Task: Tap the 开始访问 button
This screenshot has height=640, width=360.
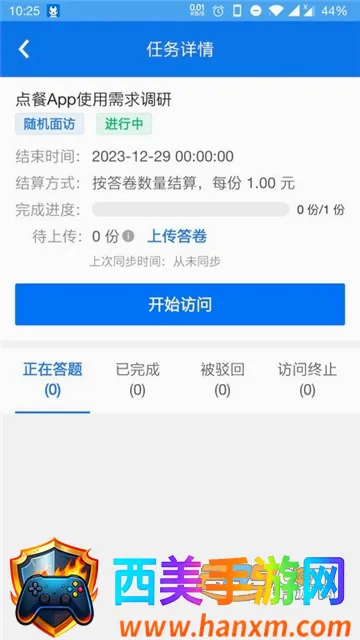Action: (x=180, y=304)
